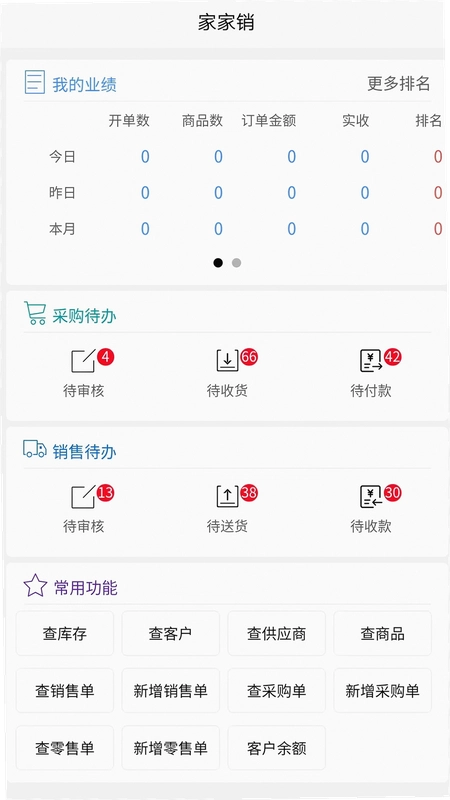Screen dimensions: 450x800
Task: Open 查零售单 retail orders
Action: tap(65, 747)
